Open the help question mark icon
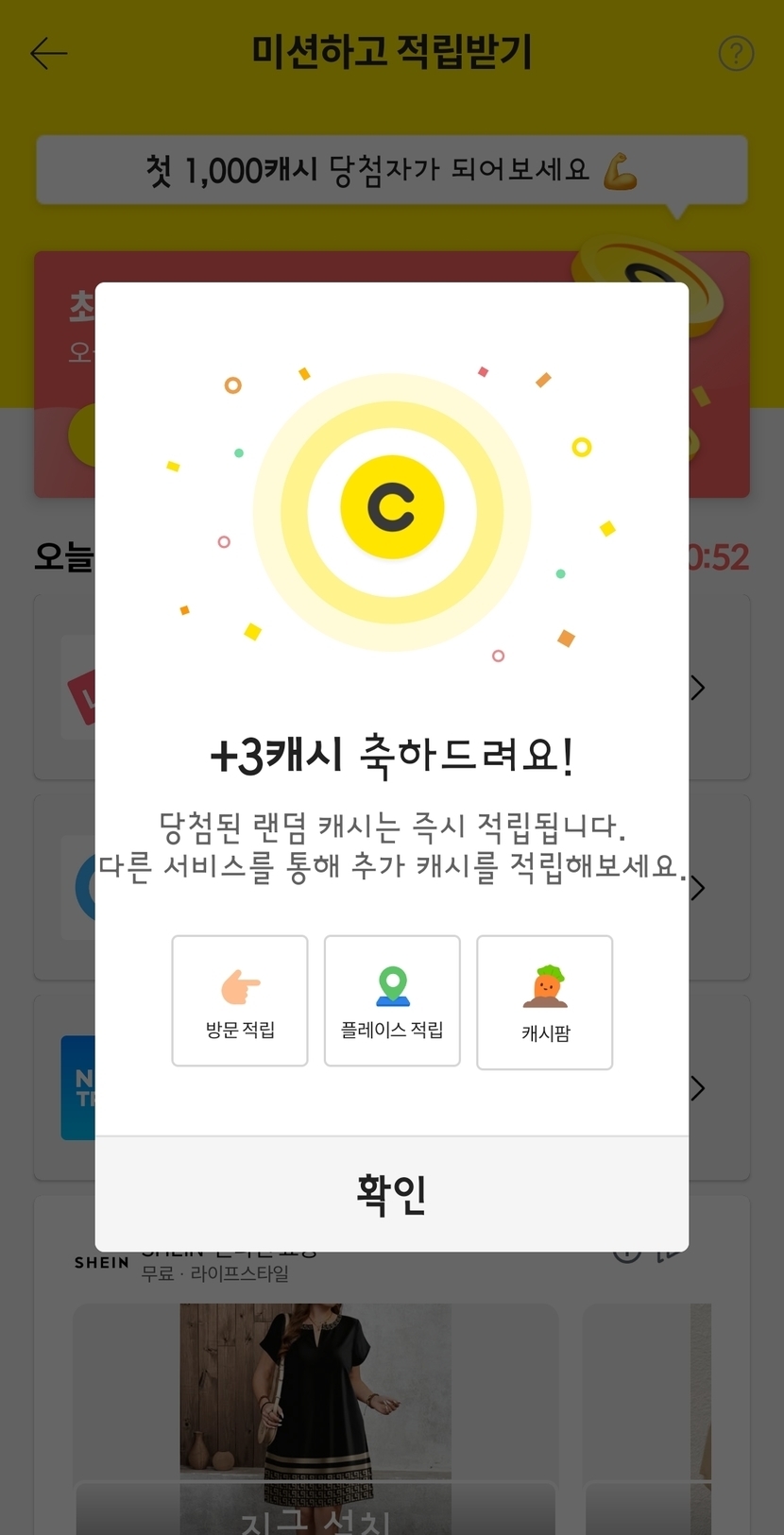Screen dimensions: 784x1535 (x=736, y=54)
